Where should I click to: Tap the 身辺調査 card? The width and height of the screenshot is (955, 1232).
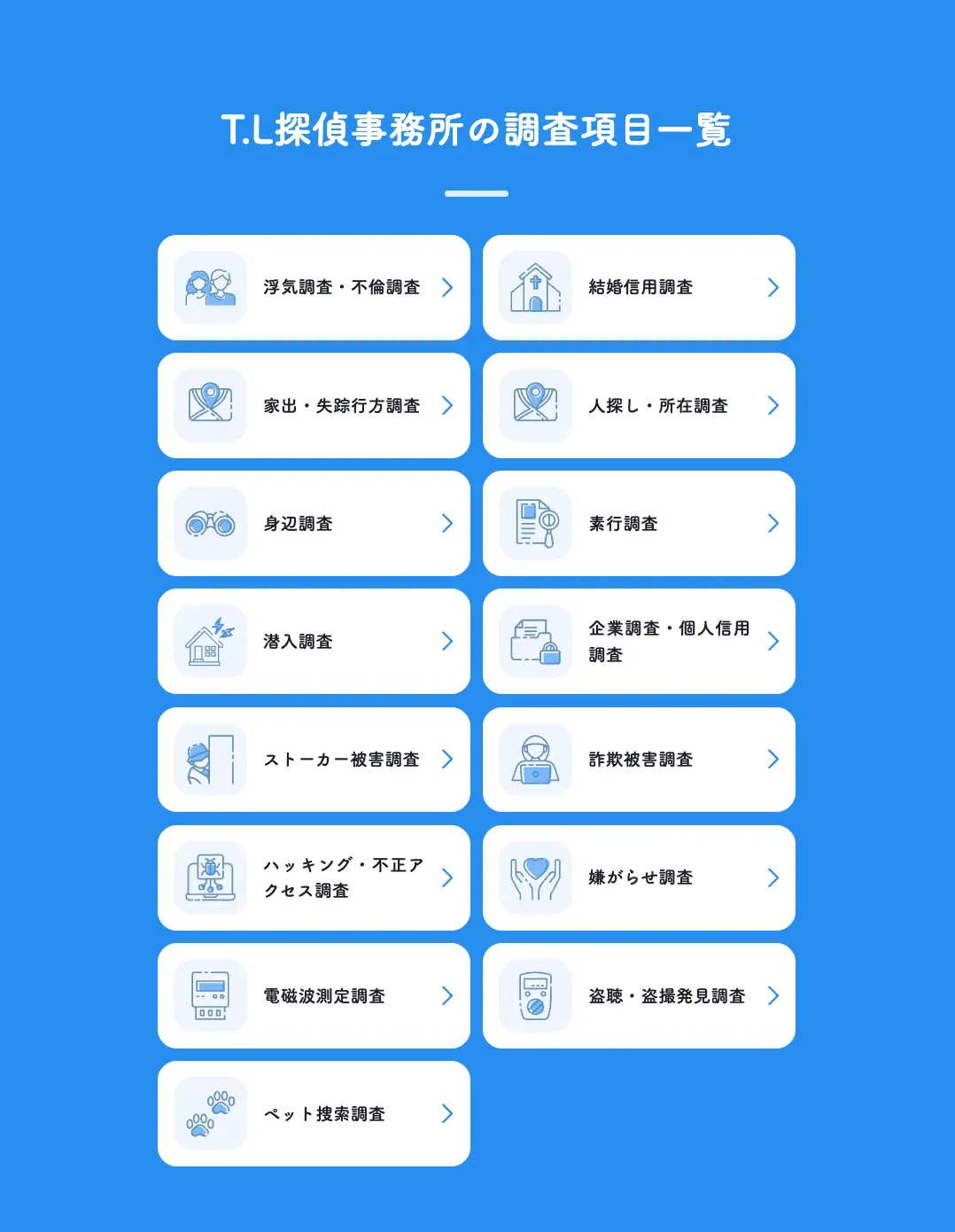tap(314, 523)
